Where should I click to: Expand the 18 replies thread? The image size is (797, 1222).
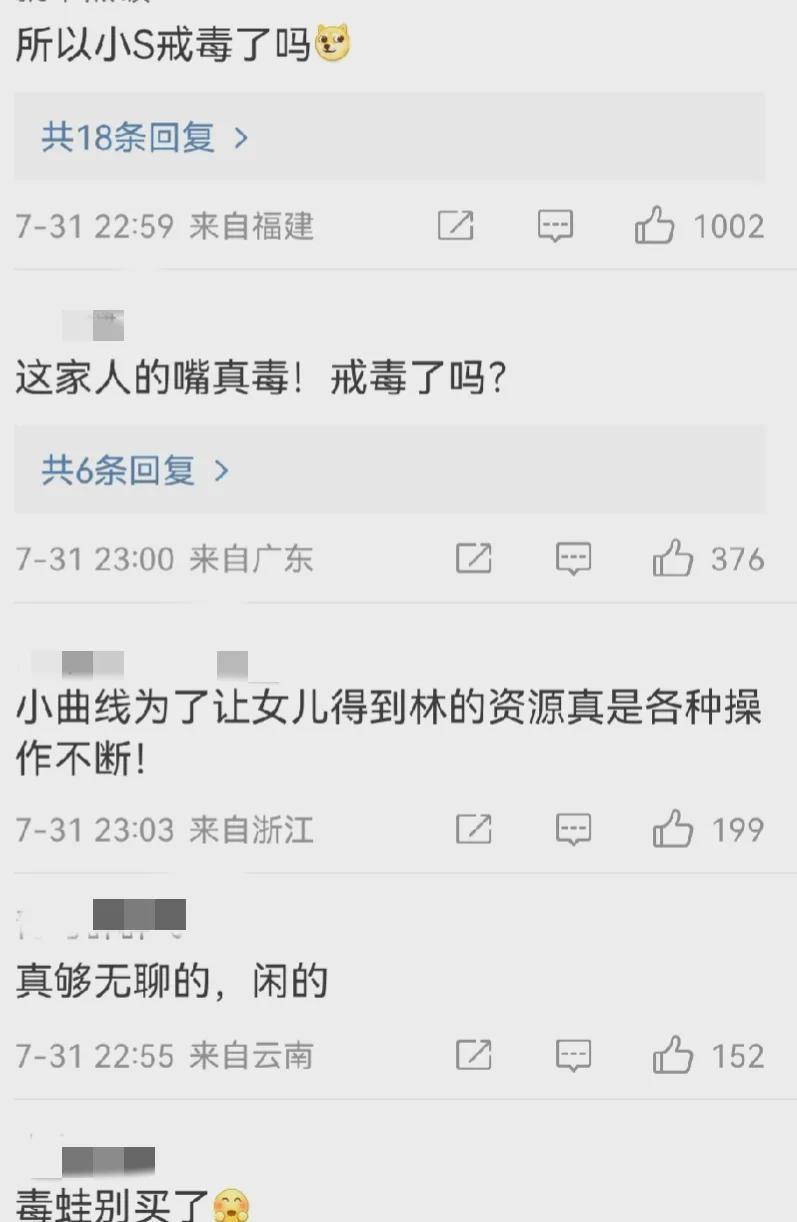145,138
